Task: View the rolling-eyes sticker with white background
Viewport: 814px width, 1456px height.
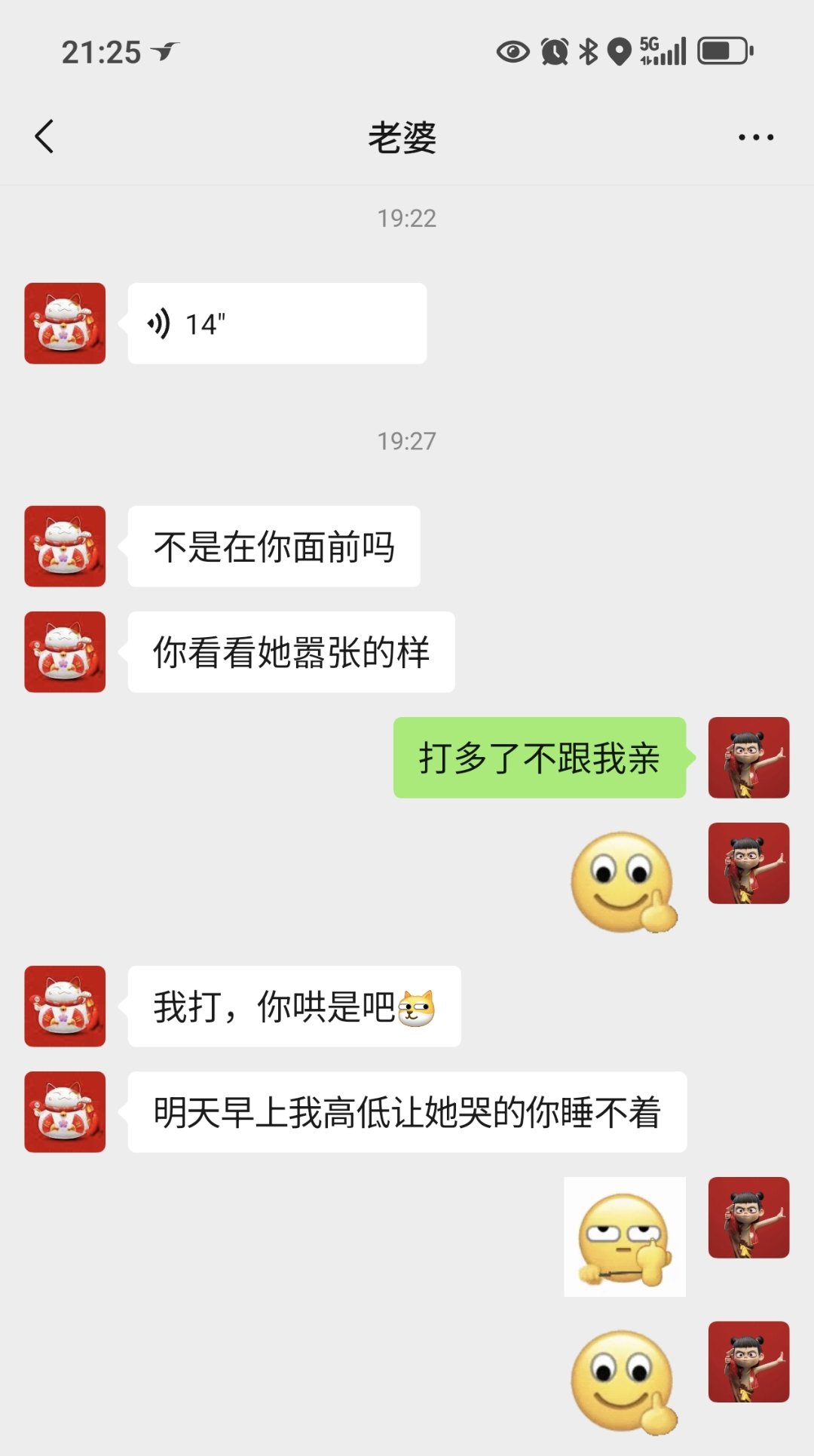Action: pos(625,1237)
